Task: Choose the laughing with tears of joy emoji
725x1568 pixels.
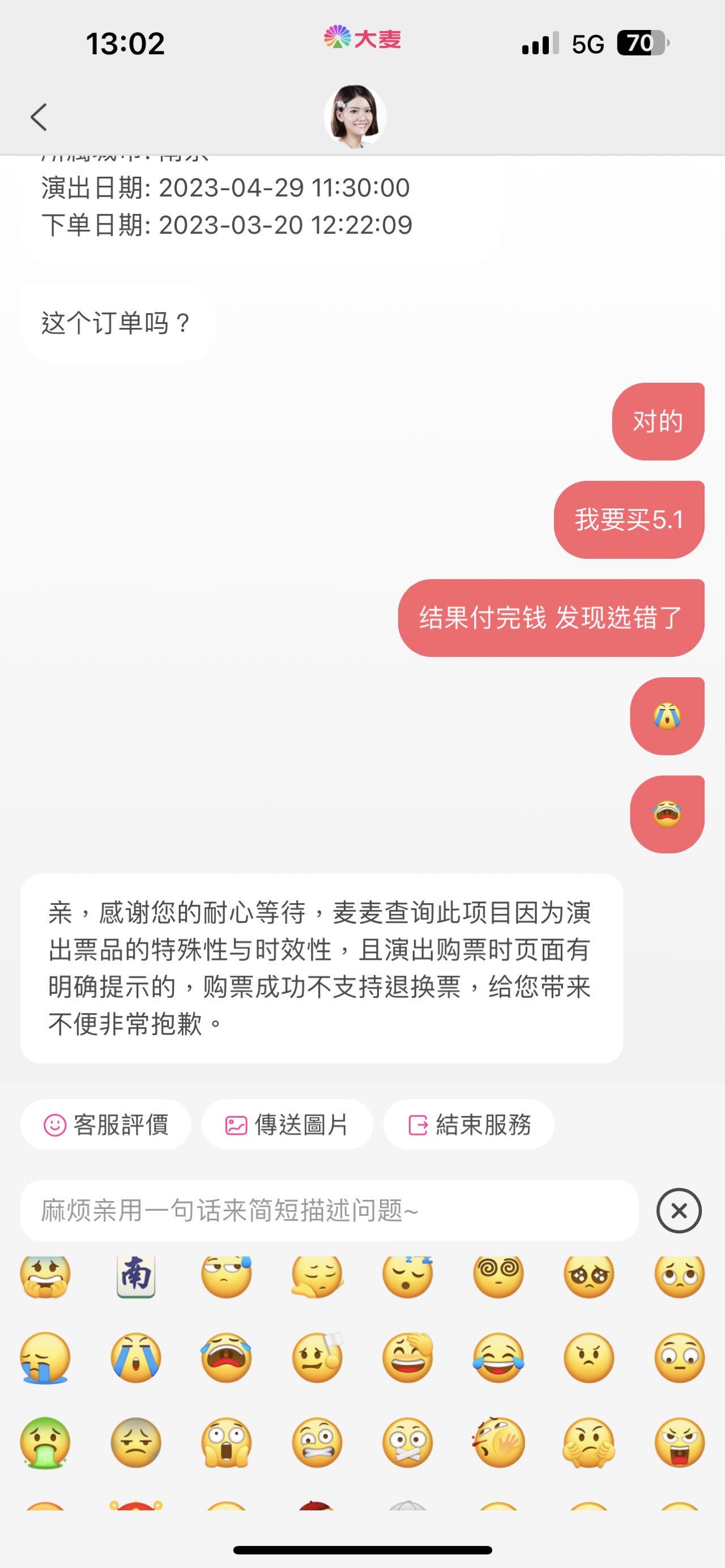Action: point(498,1358)
